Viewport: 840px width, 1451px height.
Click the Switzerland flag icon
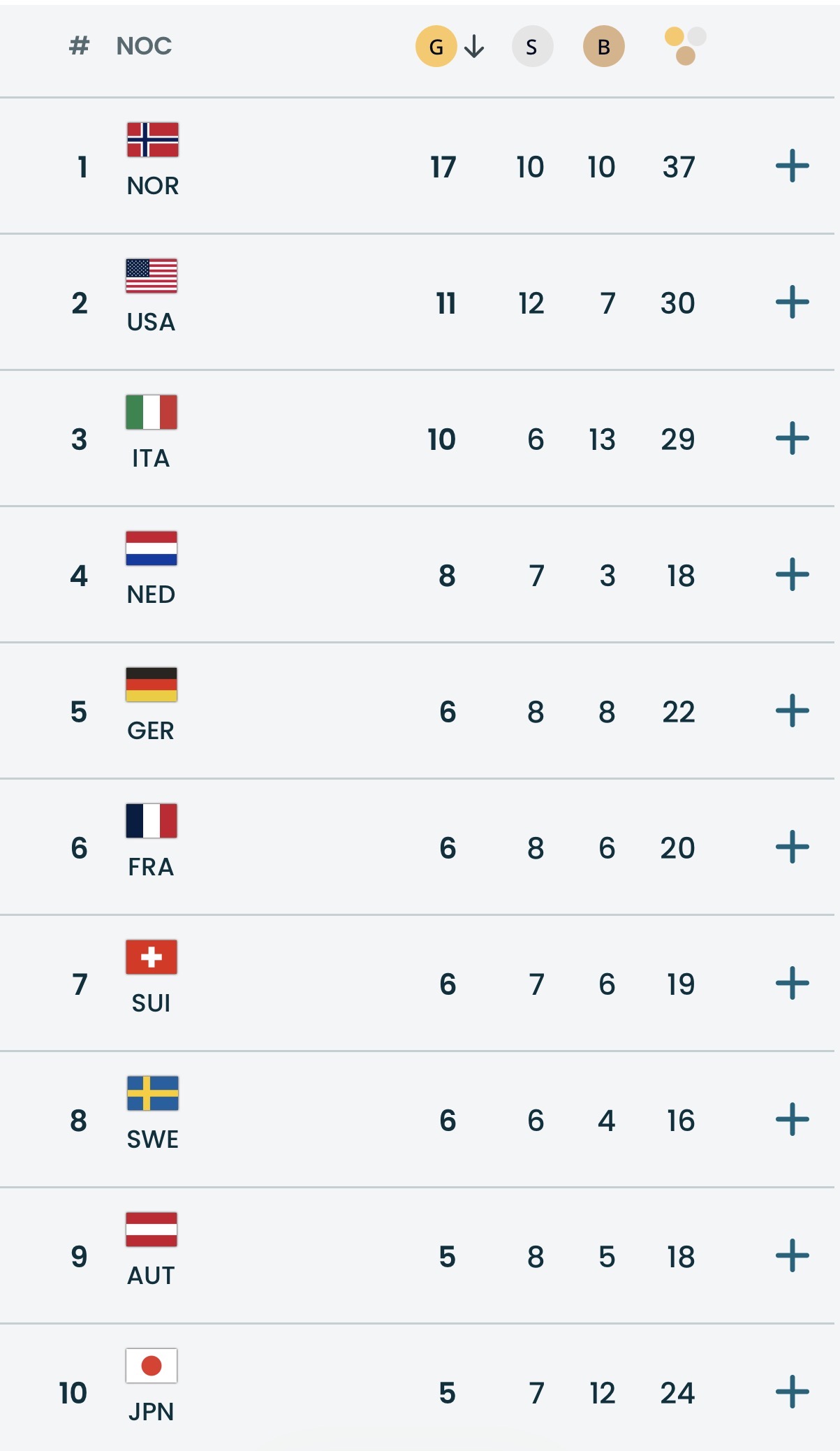151,956
